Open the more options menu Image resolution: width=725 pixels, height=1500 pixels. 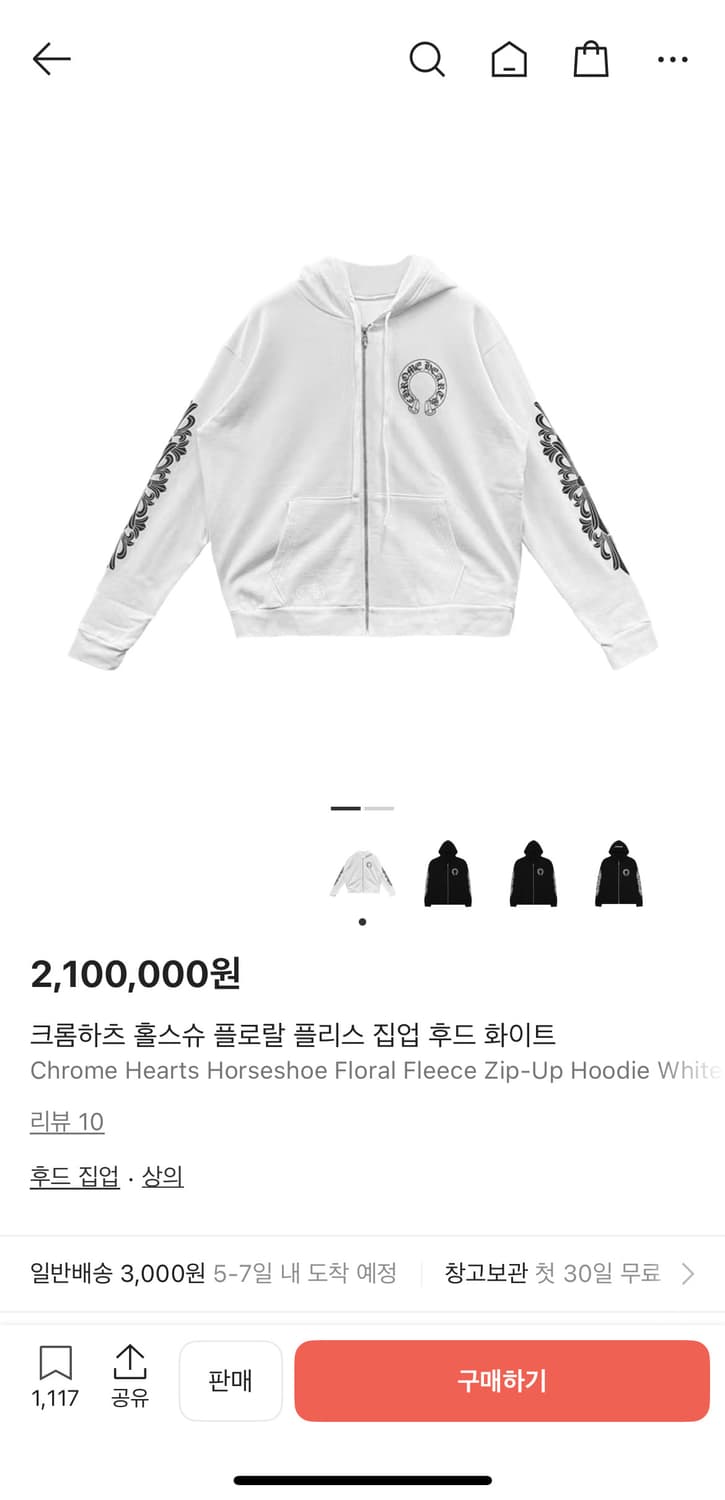673,59
